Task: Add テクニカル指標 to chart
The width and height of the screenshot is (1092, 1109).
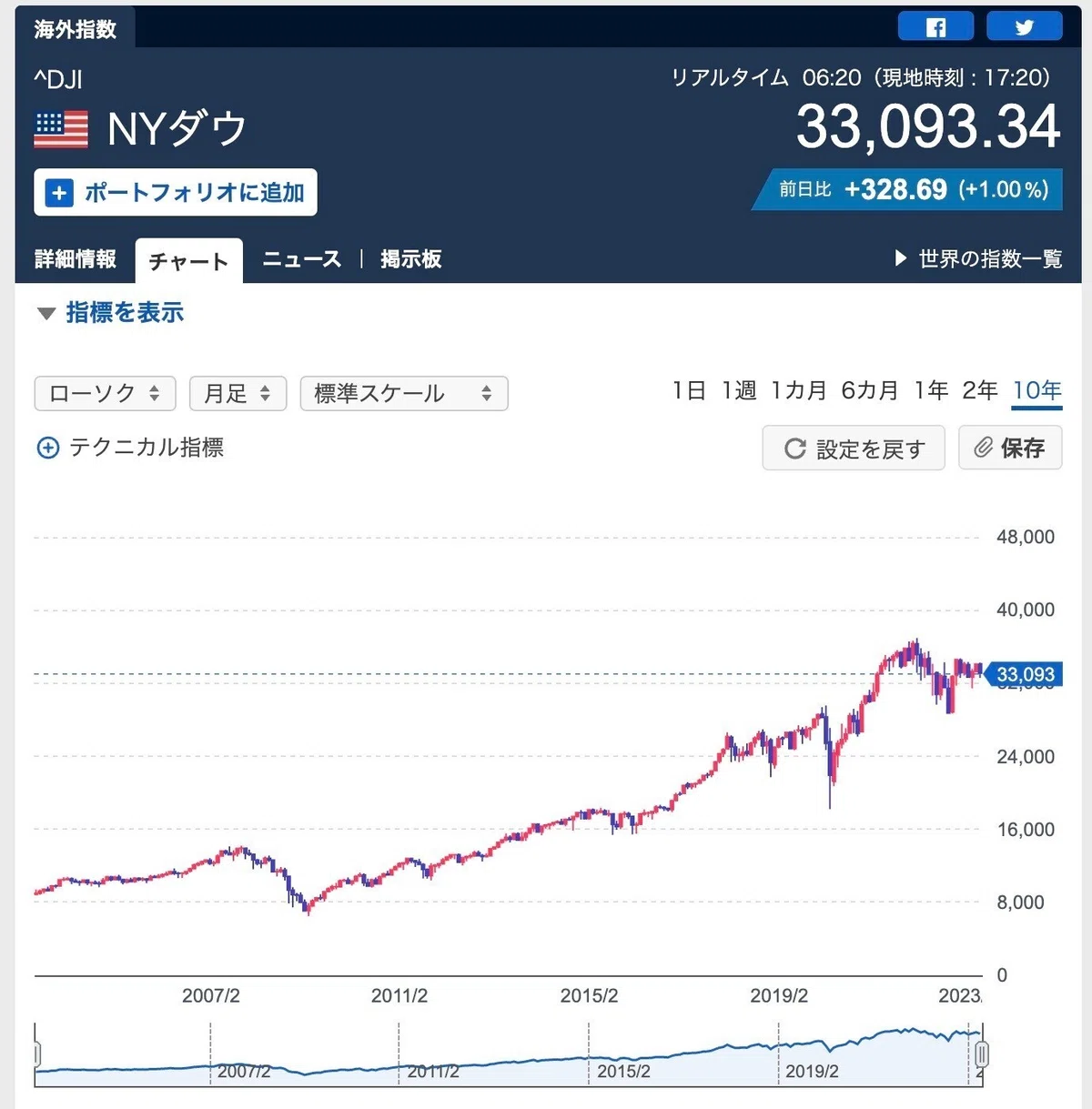Action: coord(130,448)
